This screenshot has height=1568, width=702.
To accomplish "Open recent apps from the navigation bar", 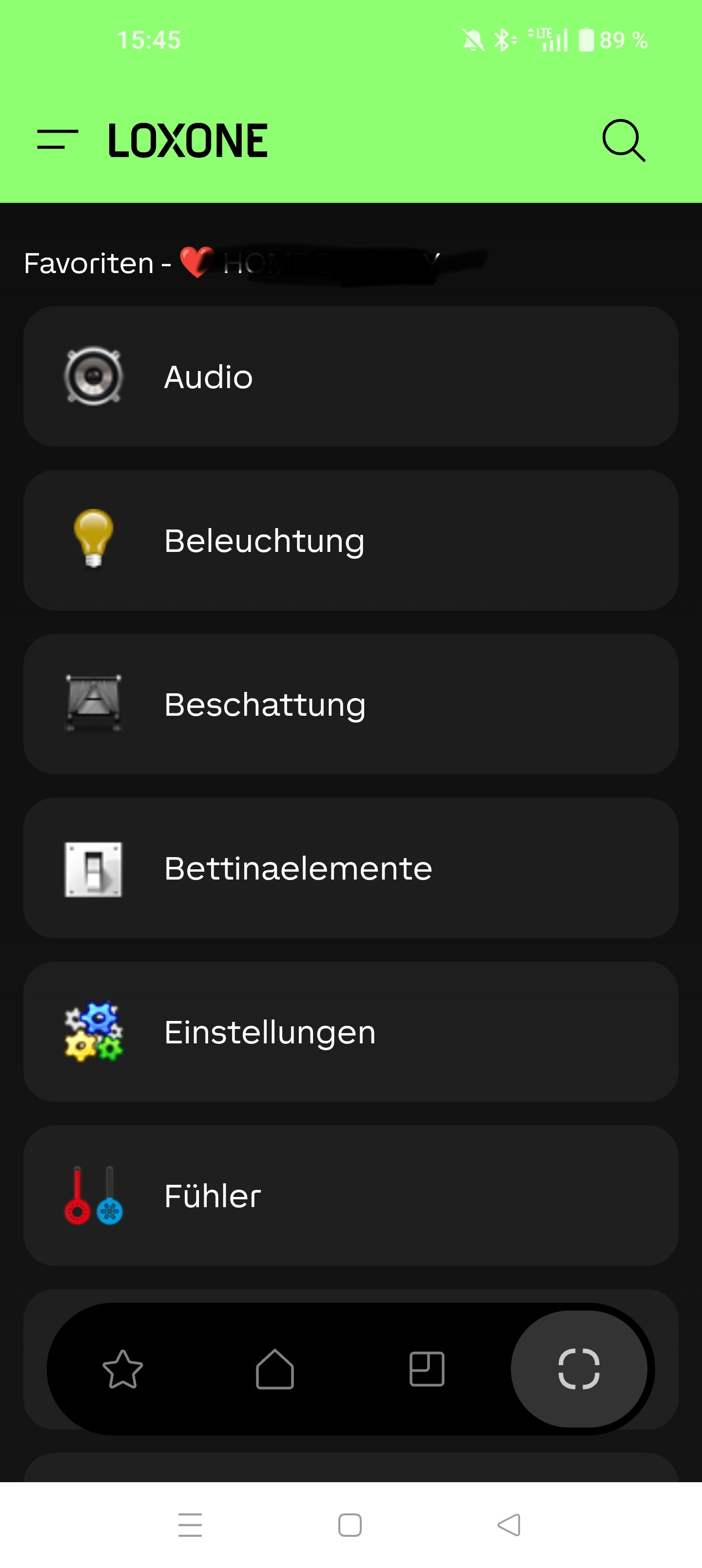I will tap(190, 1525).
